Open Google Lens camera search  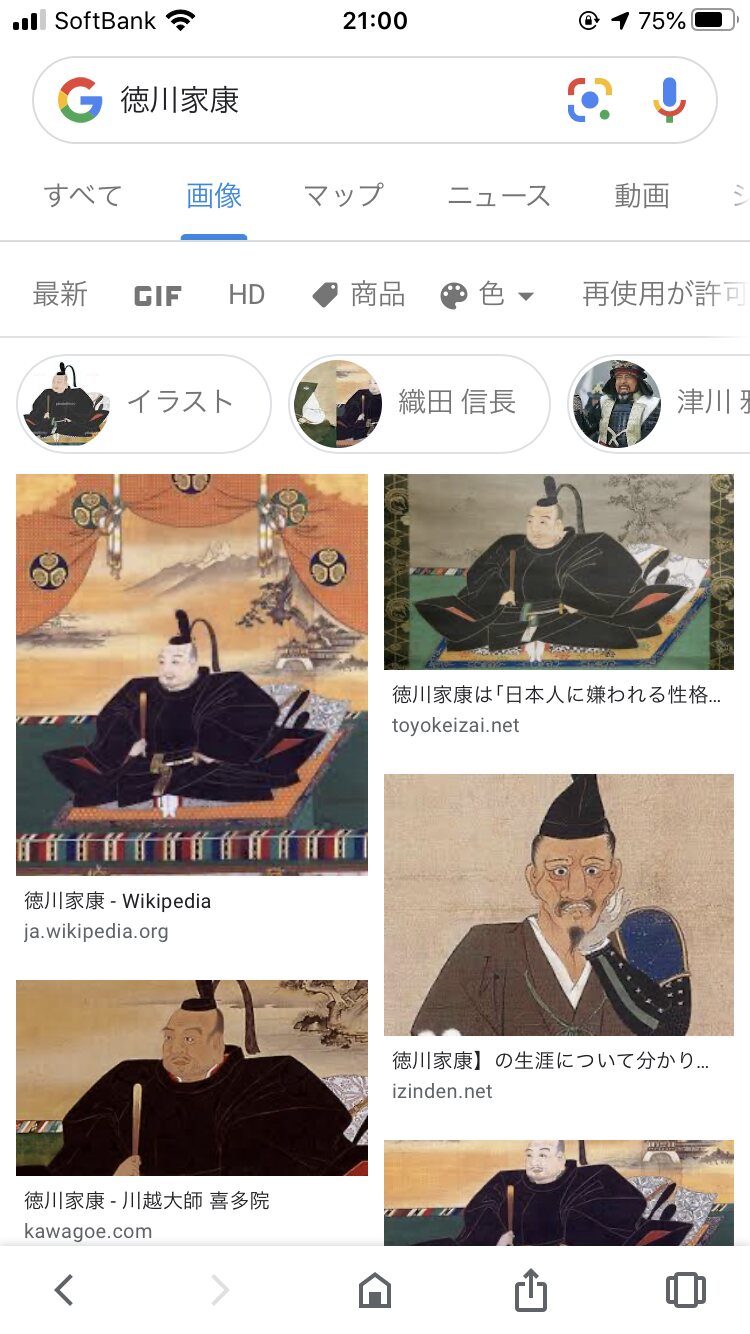589,100
